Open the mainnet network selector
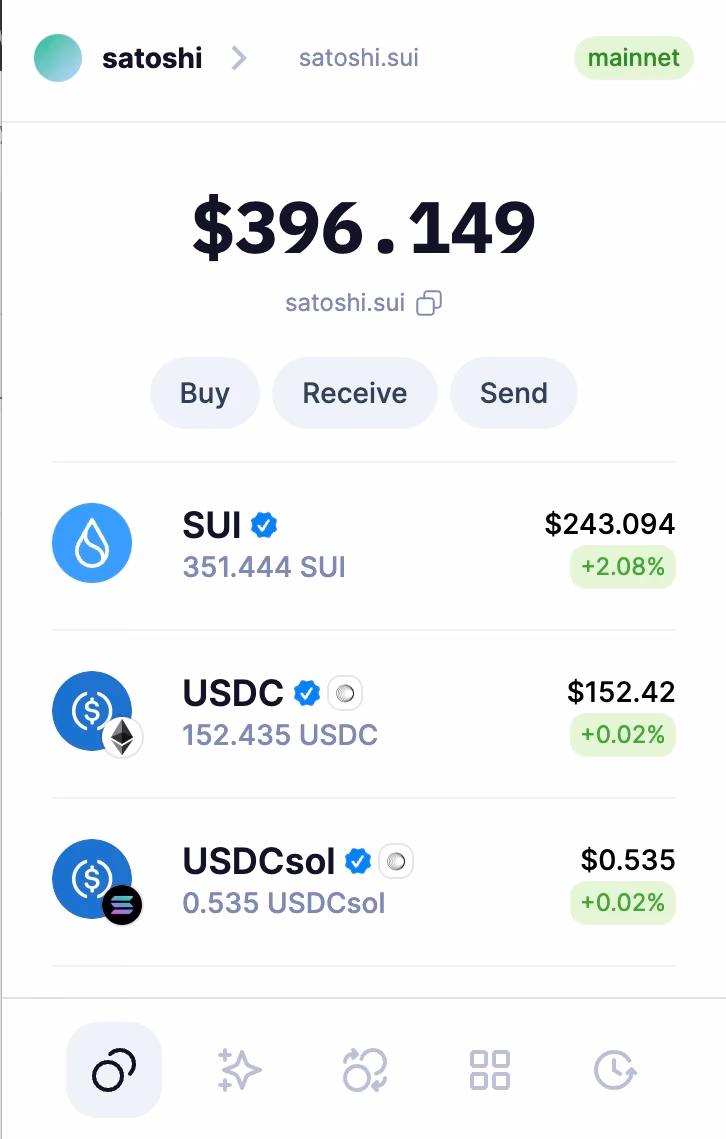726x1139 pixels. (633, 58)
